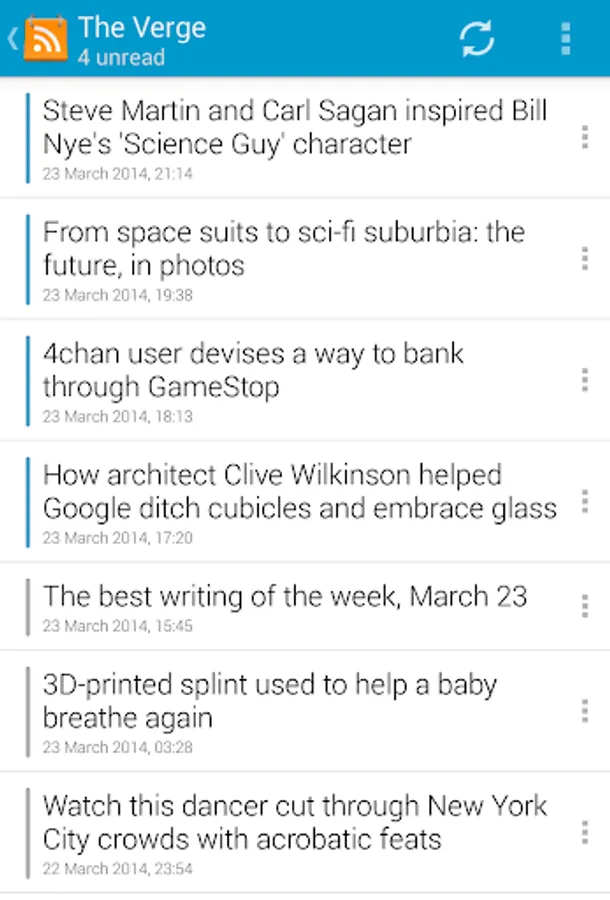Read the space suits to sci-fi suburbia article

(283, 249)
